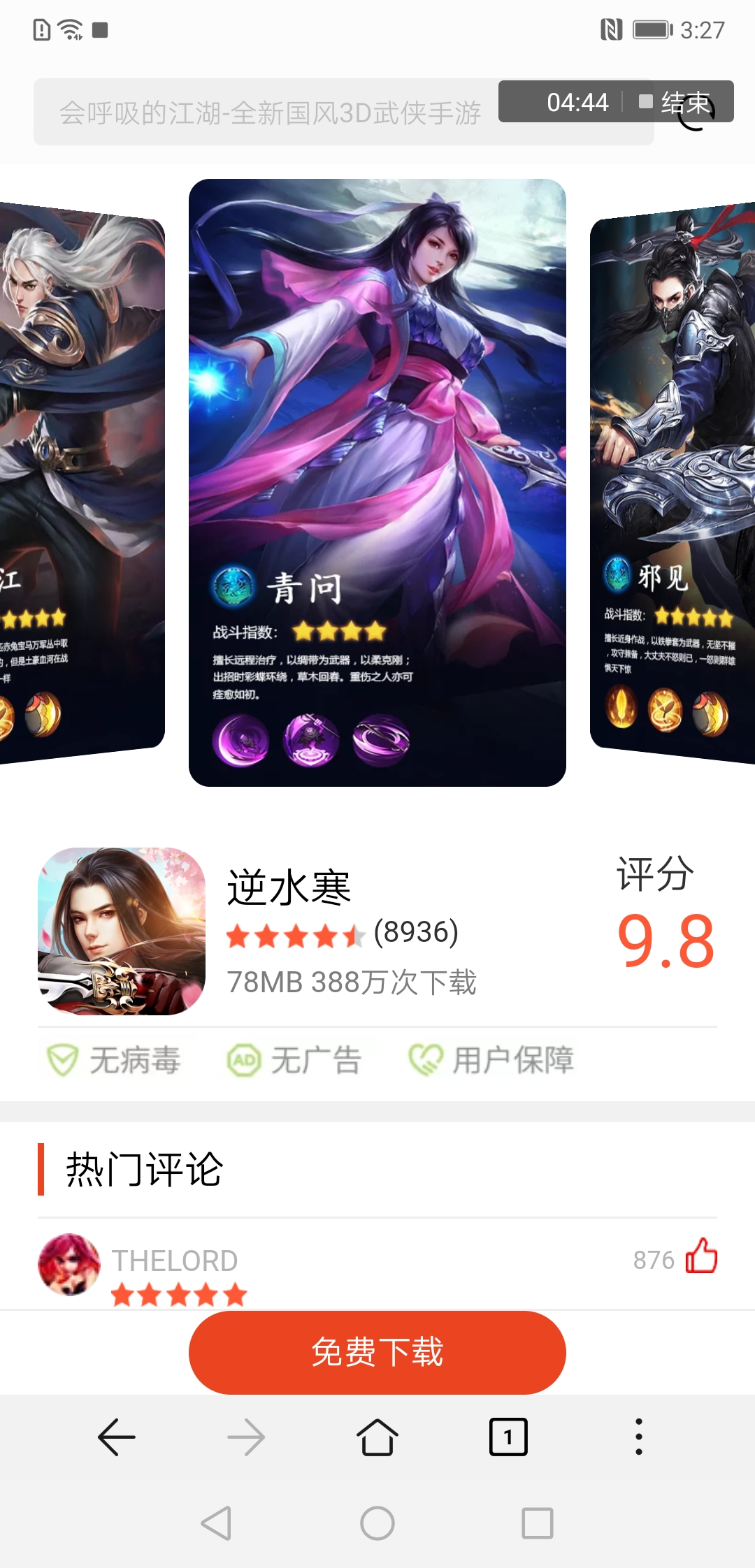Viewport: 755px width, 1568px height.
Task: Open the browser home page
Action: 377,1437
